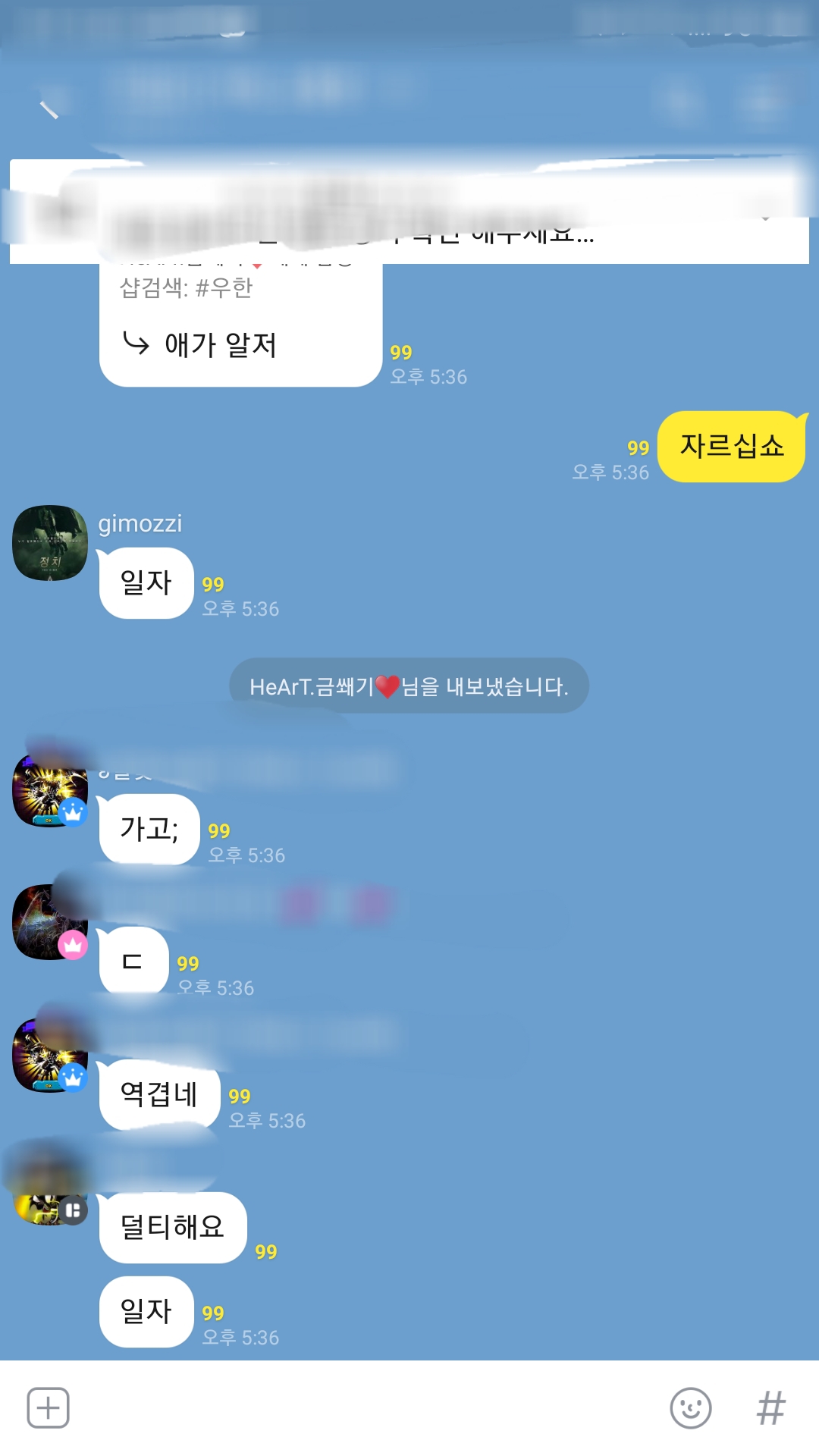Viewport: 819px width, 1456px height.
Task: Open the plus attachment menu
Action: (x=48, y=1408)
